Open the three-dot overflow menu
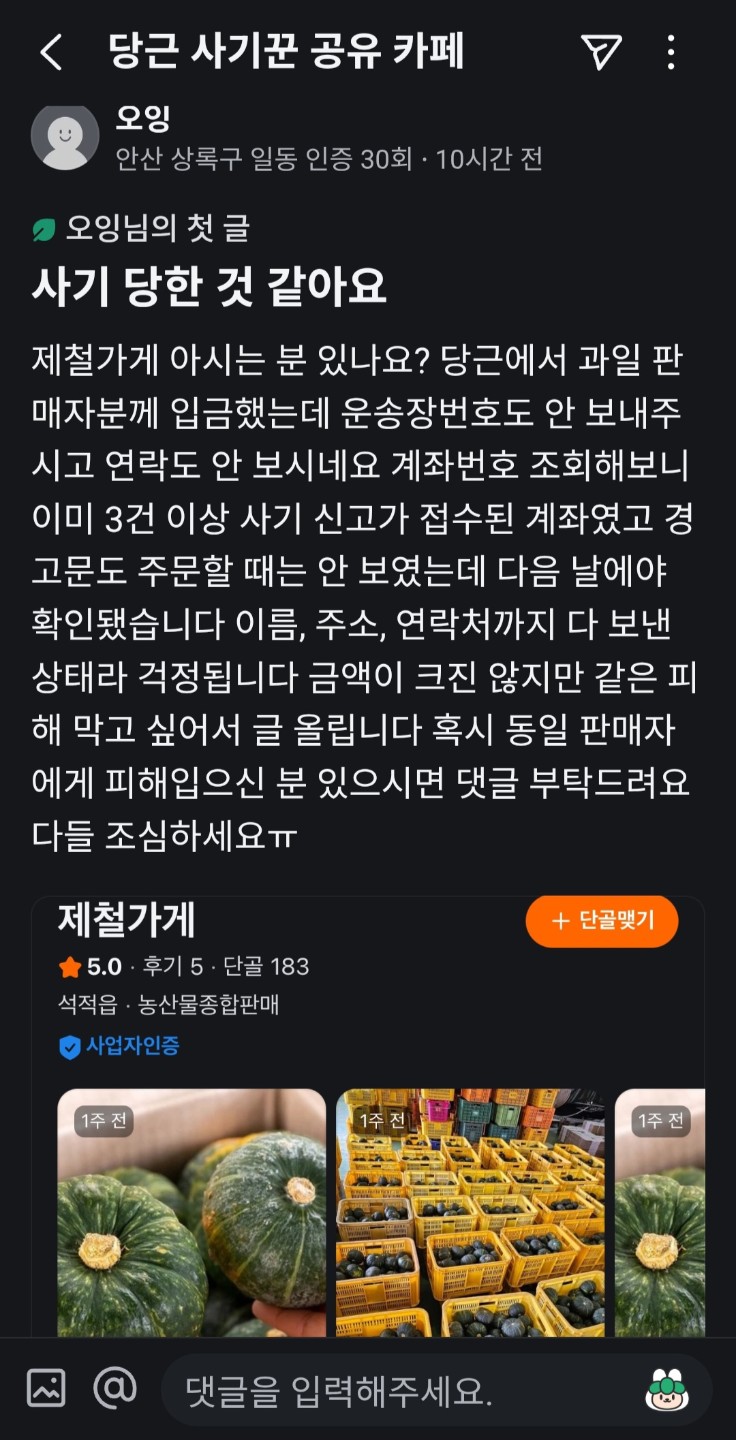Viewport: 736px width, 1440px height. click(x=671, y=52)
